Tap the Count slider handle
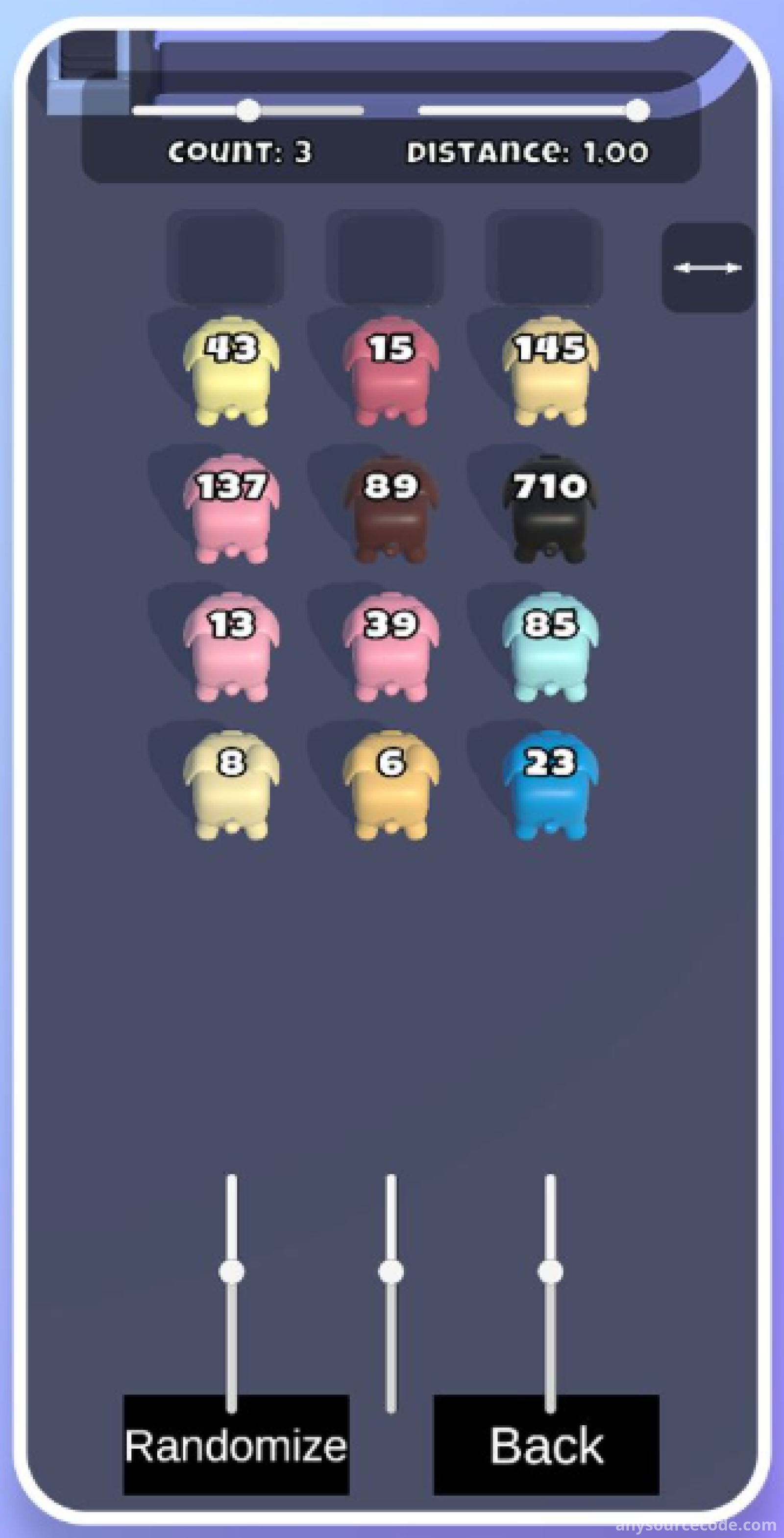The image size is (784, 1538). pos(248,111)
